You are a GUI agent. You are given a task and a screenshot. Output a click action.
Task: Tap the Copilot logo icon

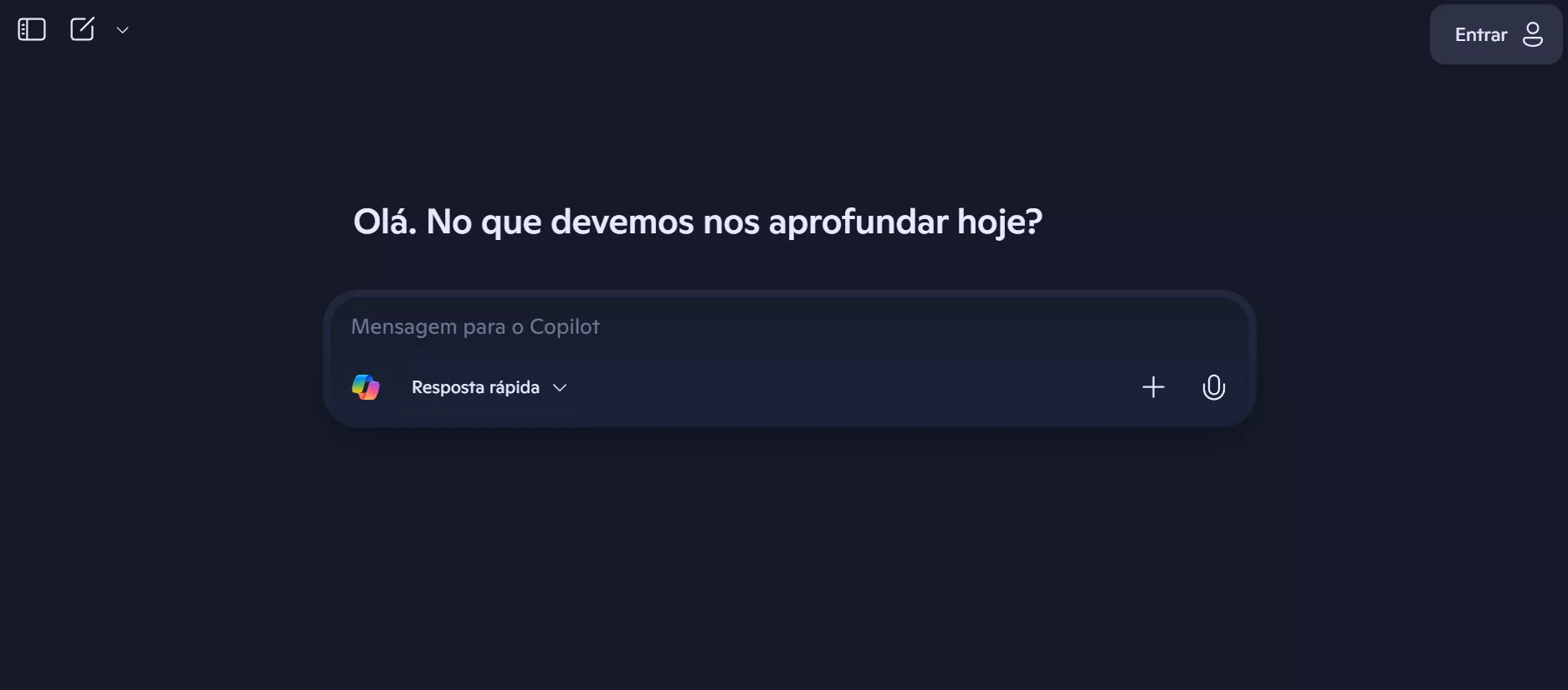366,387
